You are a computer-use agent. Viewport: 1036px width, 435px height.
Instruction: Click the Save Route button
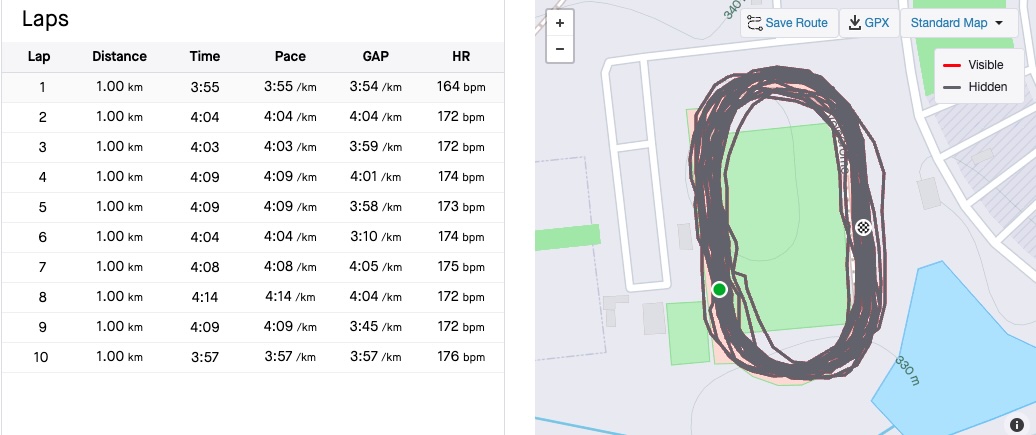click(x=787, y=23)
